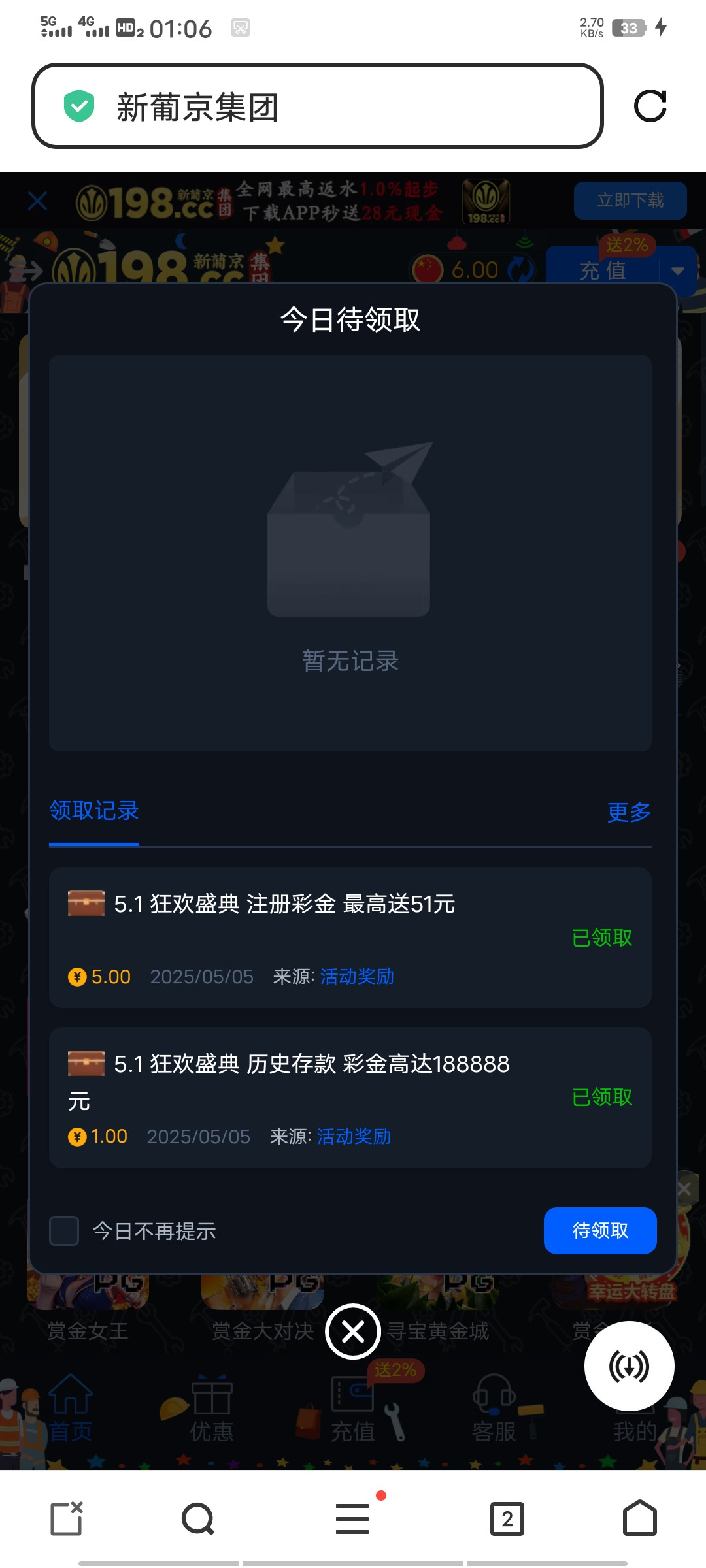Open the browser search icon
The image size is (706, 1568).
tap(198, 1518)
